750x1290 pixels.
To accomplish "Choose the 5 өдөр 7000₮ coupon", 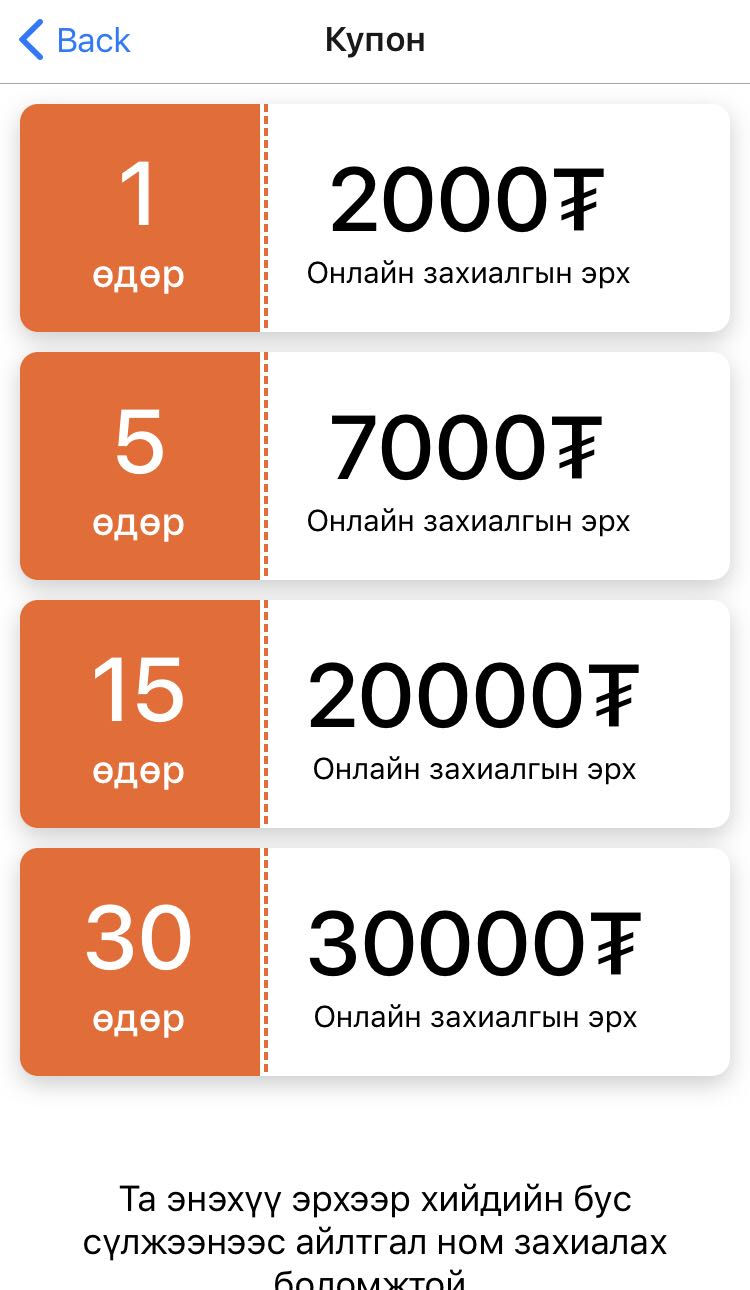I will [x=375, y=466].
